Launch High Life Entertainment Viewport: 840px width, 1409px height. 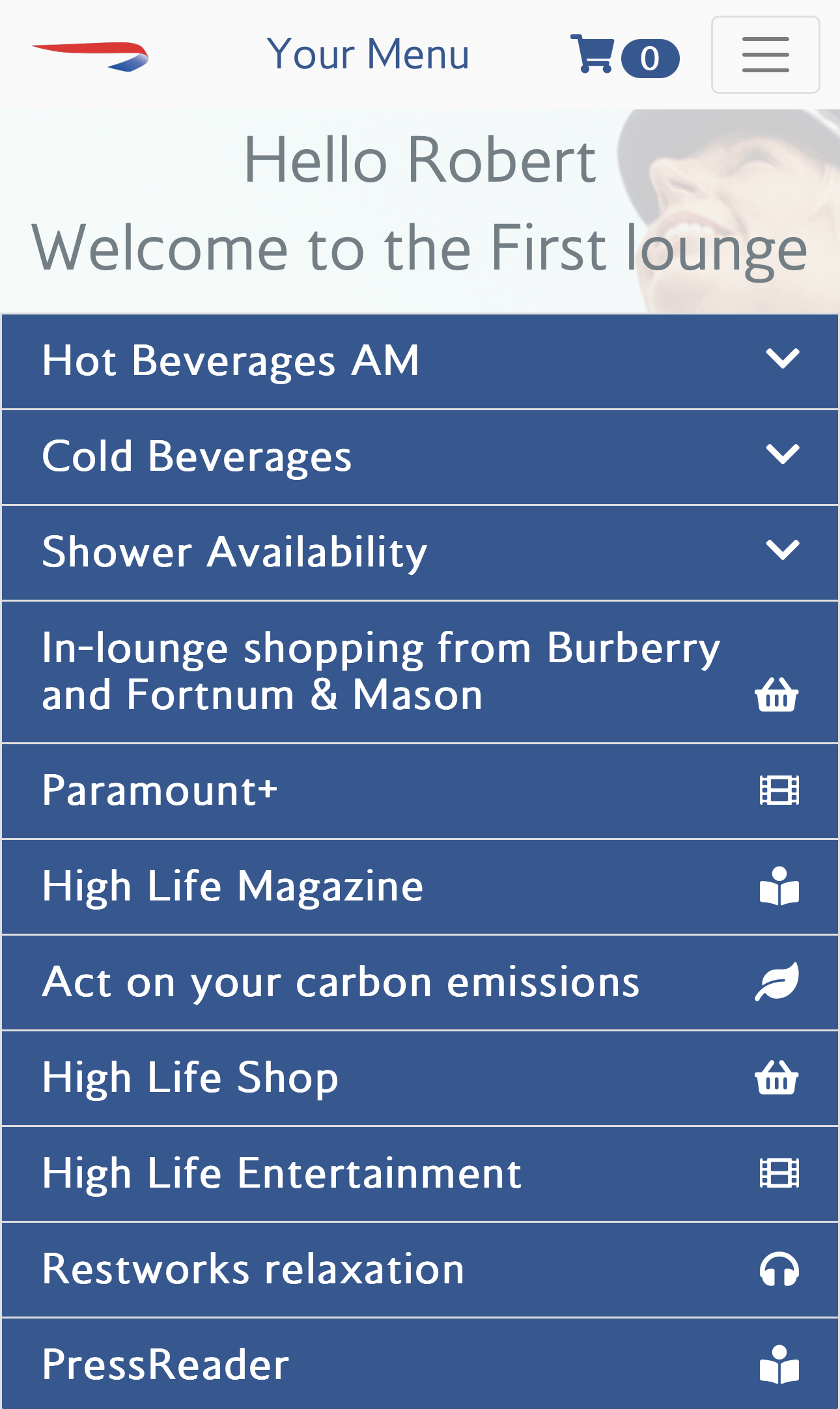(x=419, y=1174)
